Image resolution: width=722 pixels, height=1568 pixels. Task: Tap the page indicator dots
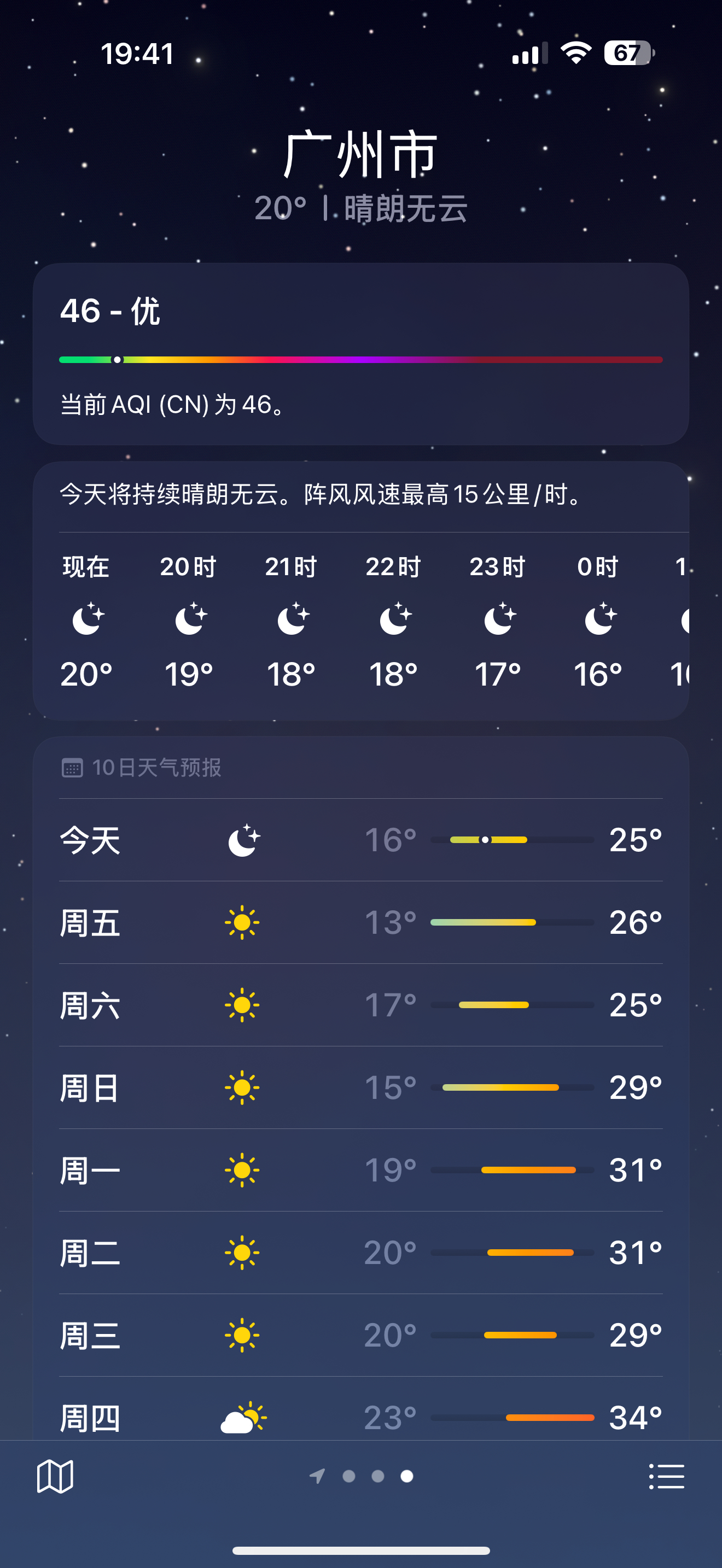[362, 1476]
